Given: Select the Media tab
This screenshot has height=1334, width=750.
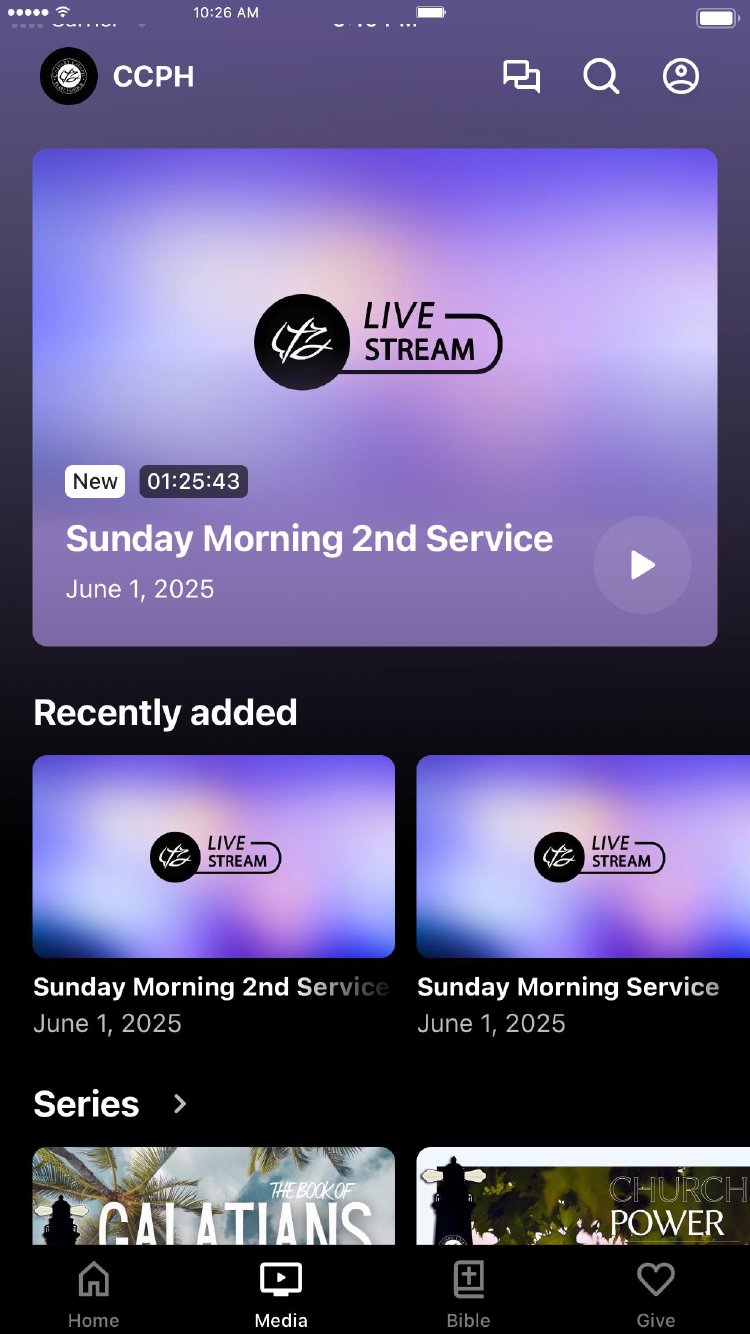Looking at the screenshot, I should click(281, 1293).
